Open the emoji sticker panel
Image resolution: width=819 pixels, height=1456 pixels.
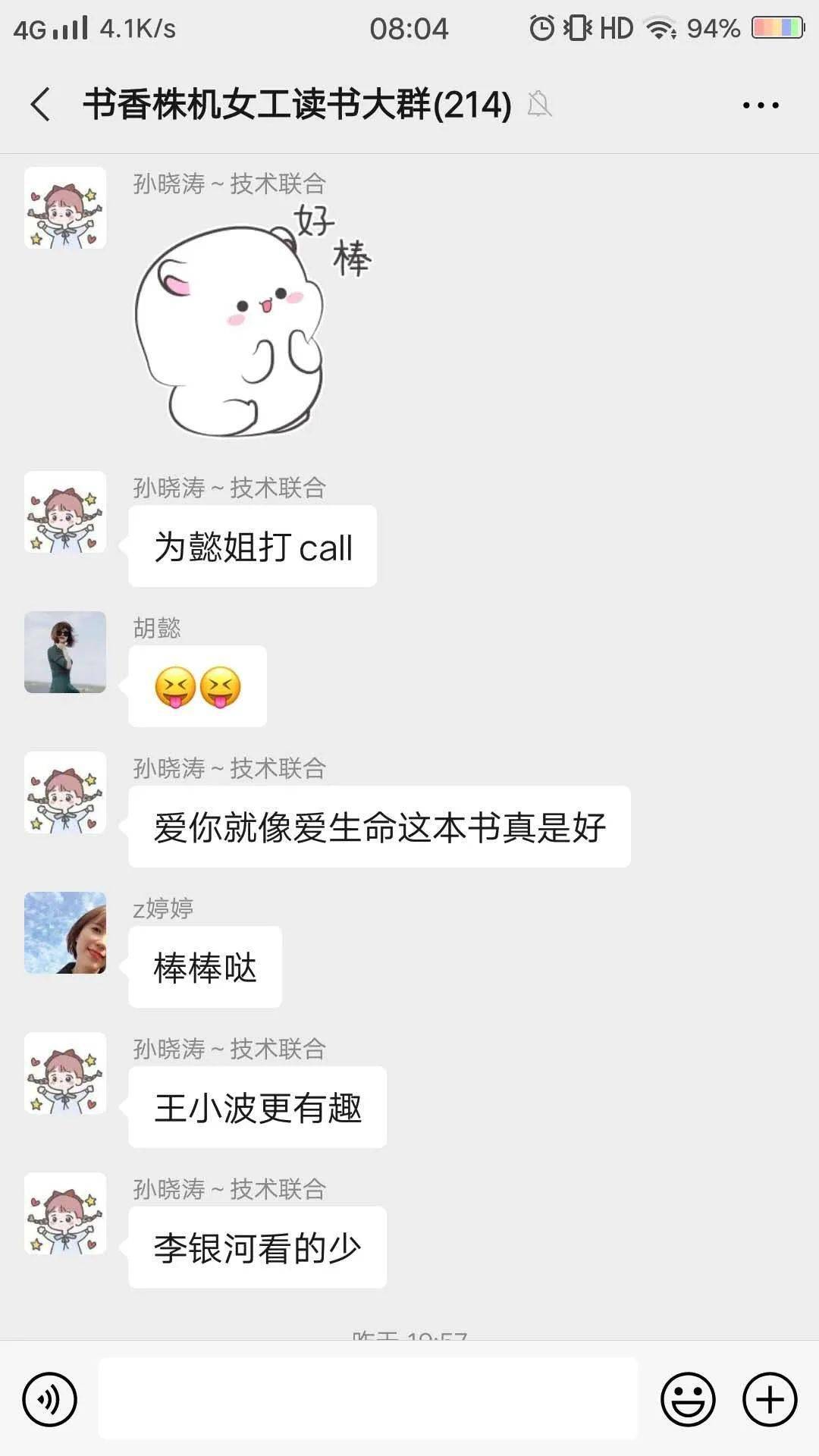pyautogui.click(x=688, y=1399)
